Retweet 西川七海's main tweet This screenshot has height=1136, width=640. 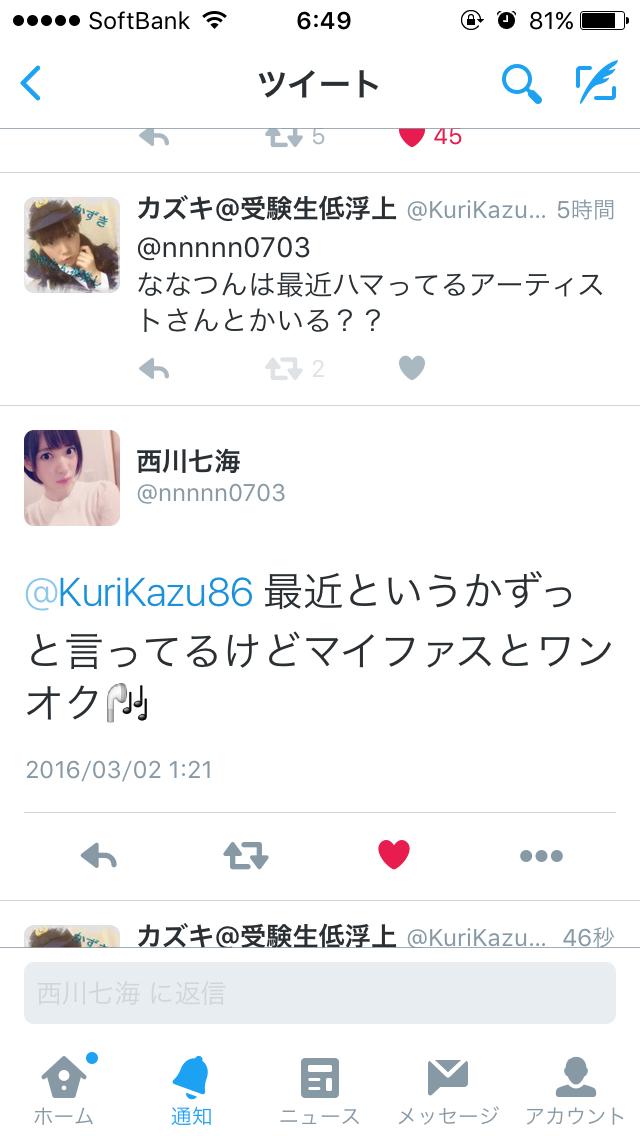click(x=245, y=855)
